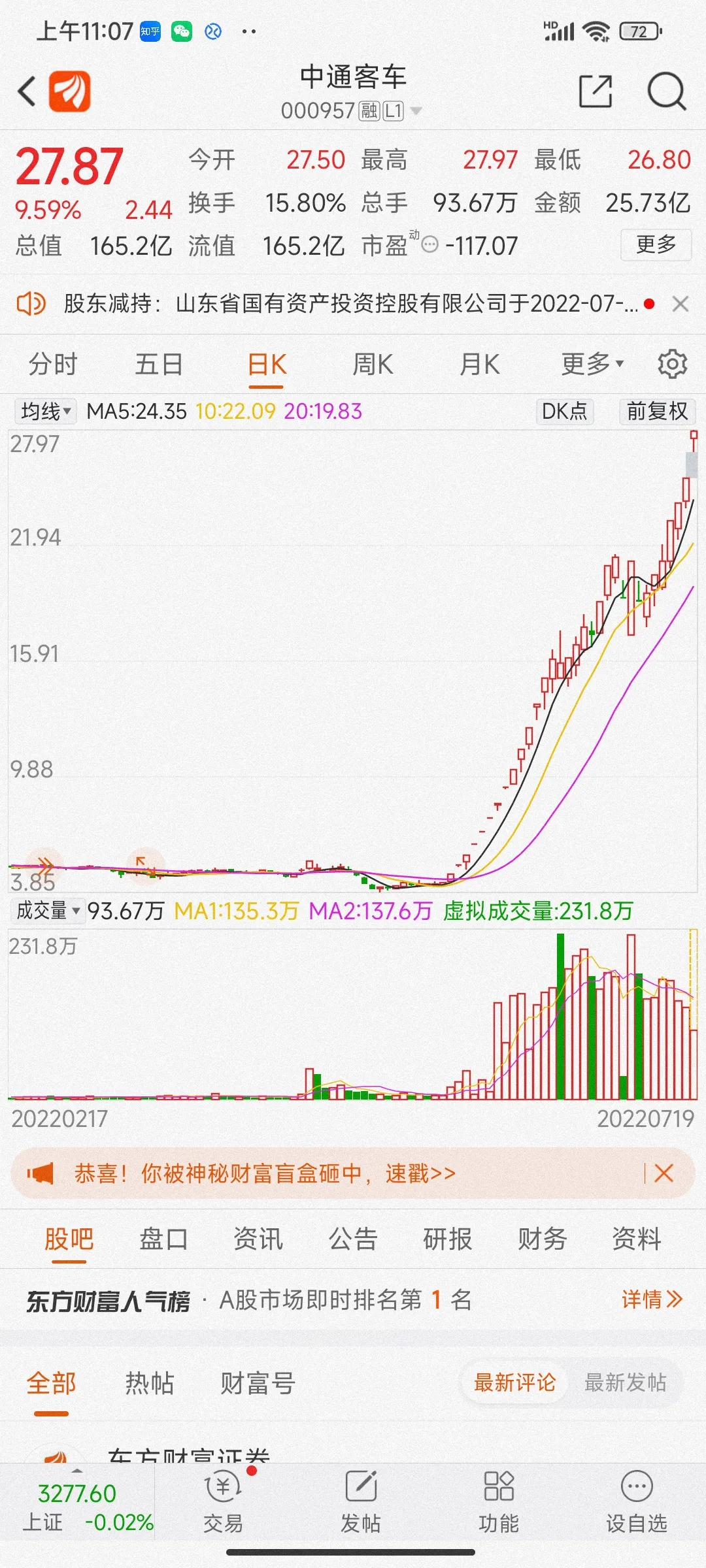
Task: Select the 月K chart tab
Action: pos(479,364)
